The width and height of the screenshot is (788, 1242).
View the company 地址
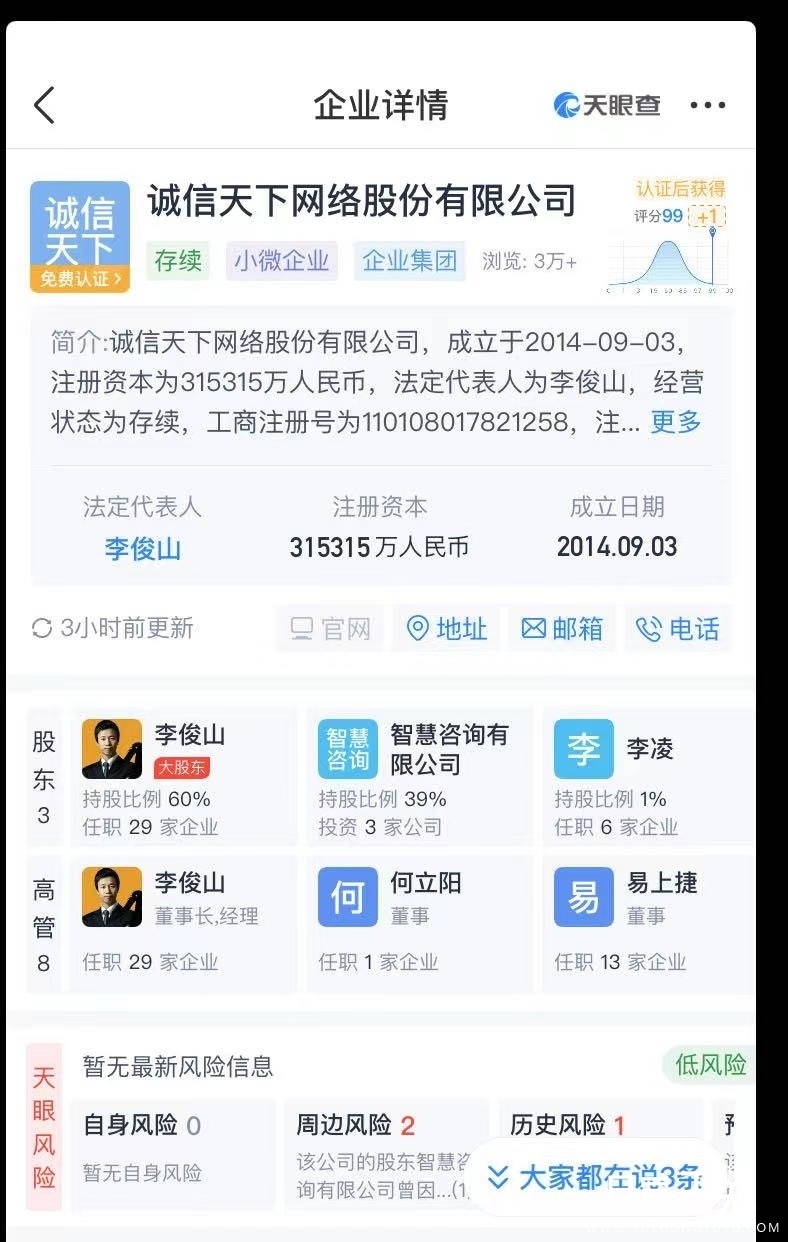446,629
